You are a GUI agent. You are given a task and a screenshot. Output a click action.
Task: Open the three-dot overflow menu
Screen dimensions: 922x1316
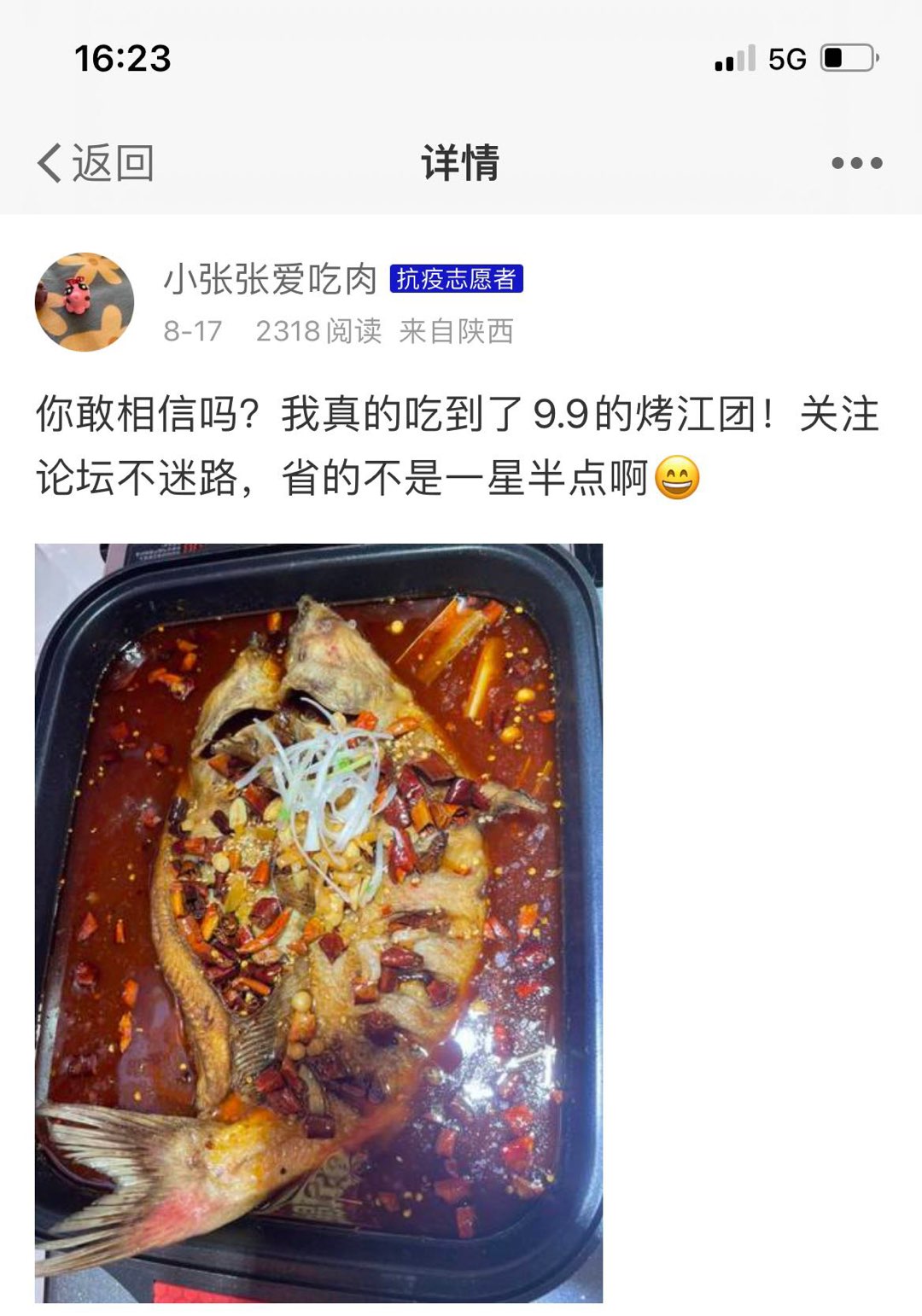click(856, 163)
